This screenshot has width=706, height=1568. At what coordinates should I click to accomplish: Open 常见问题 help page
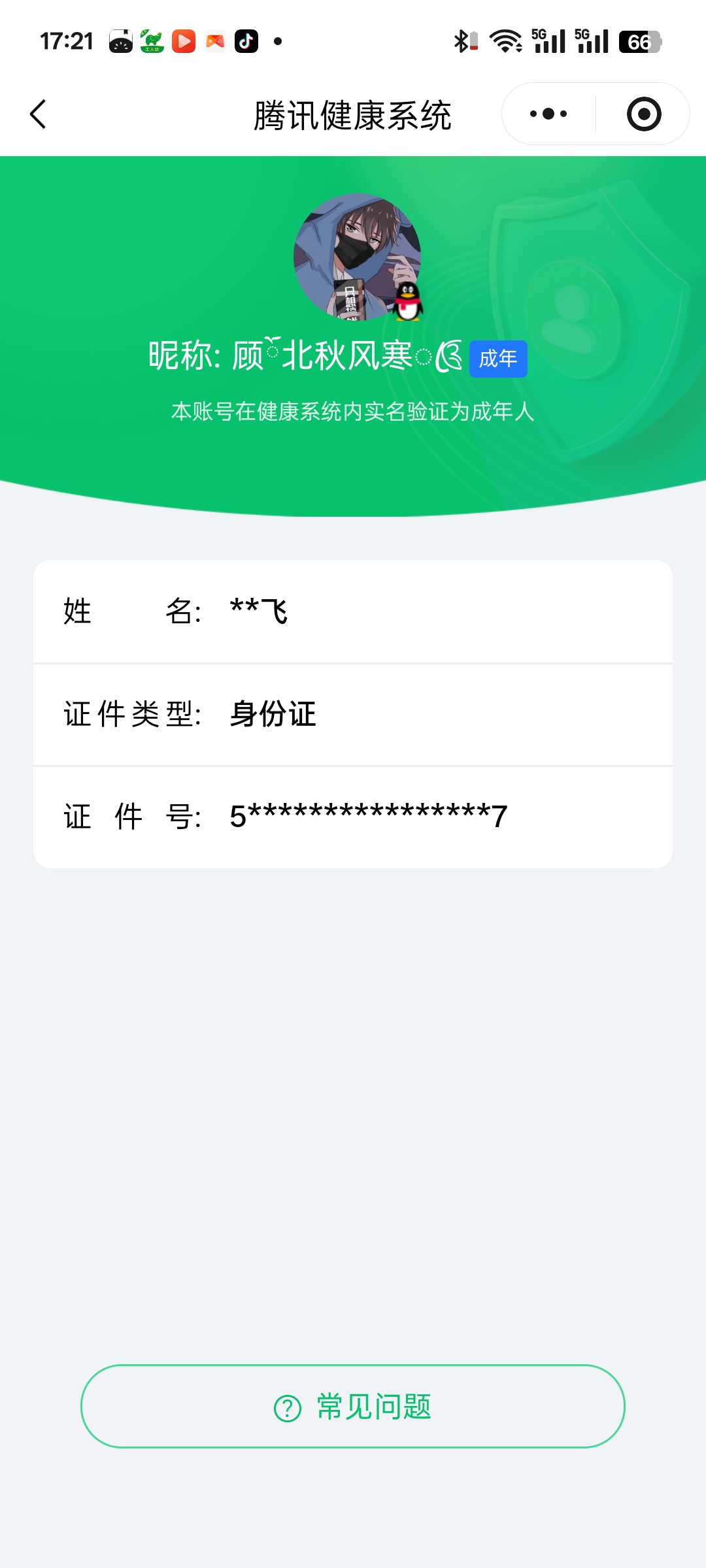(x=353, y=1407)
